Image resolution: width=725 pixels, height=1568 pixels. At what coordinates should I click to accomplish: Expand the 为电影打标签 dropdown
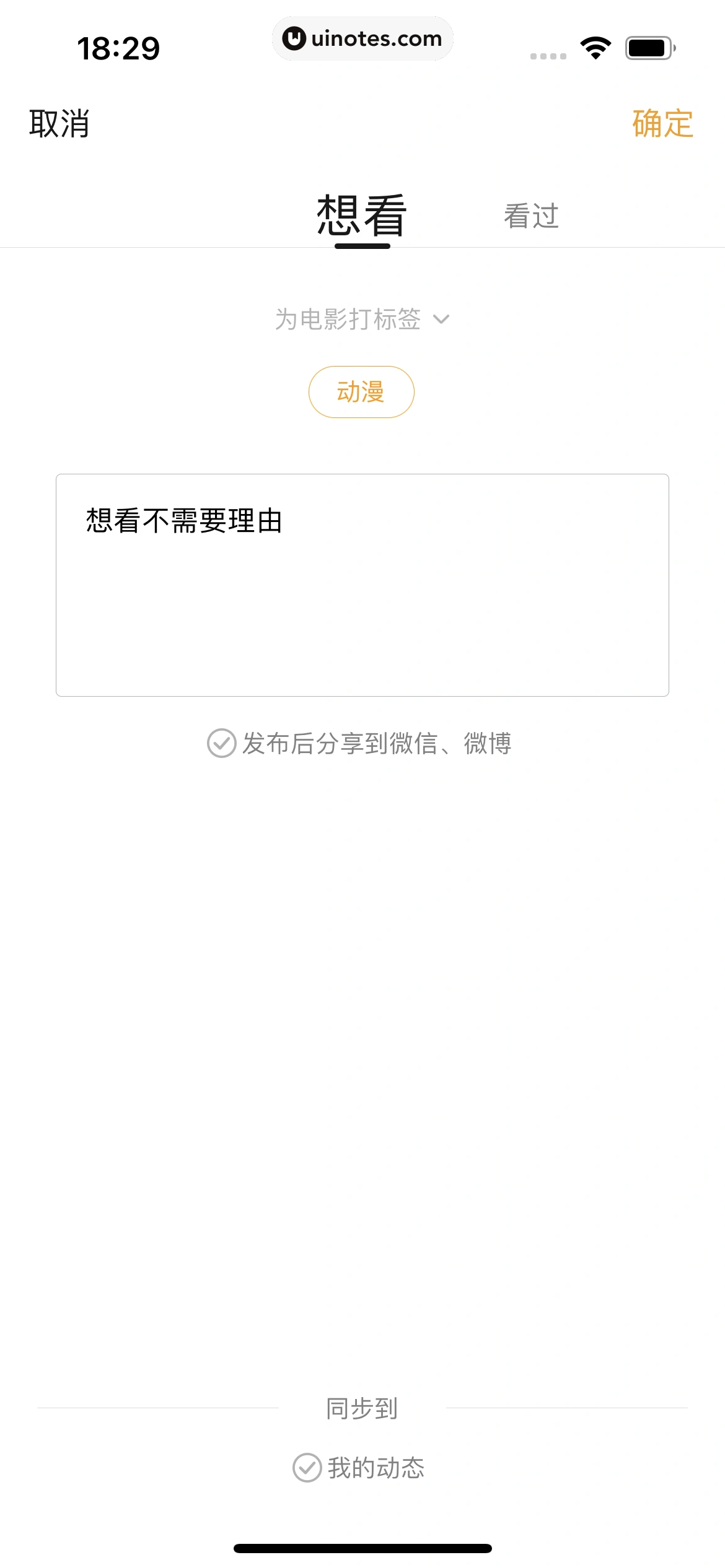click(362, 320)
